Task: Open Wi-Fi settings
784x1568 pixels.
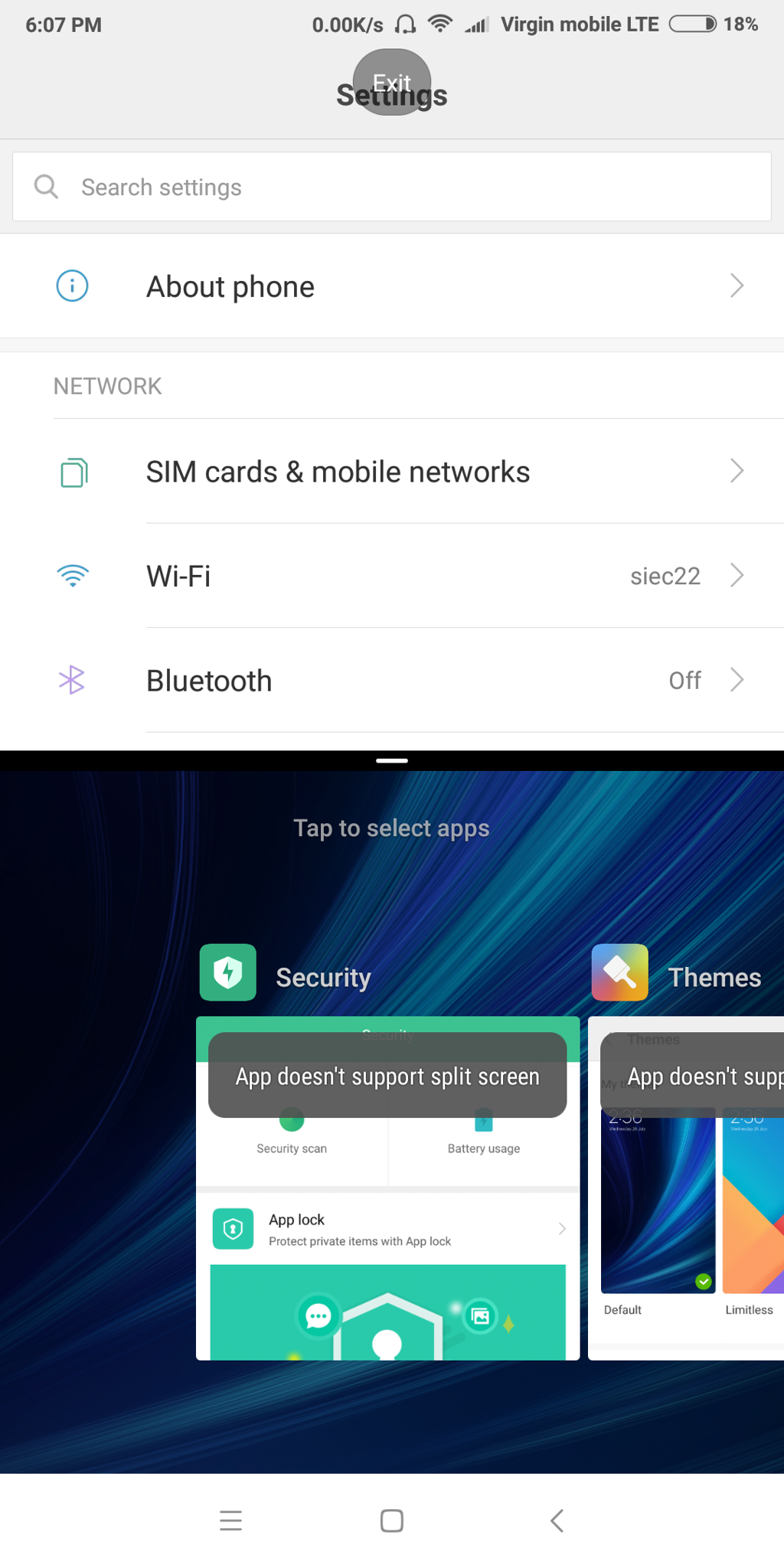Action: [391, 576]
